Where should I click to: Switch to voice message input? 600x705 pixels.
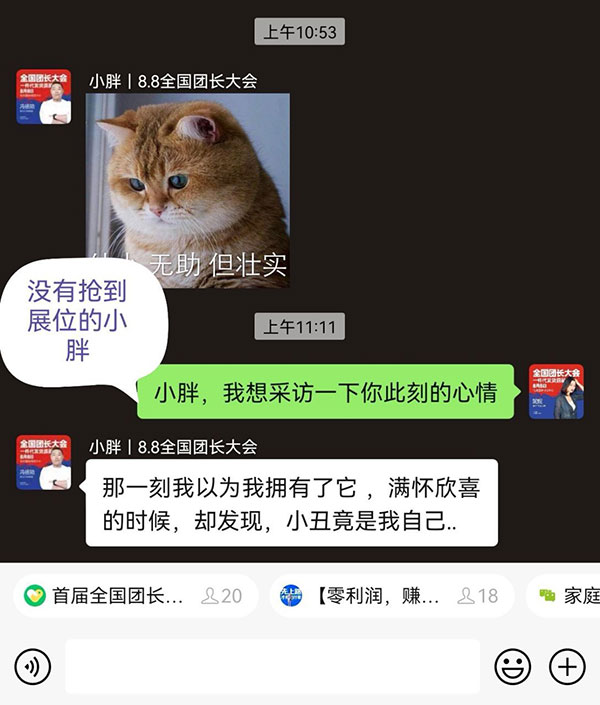pyautogui.click(x=32, y=667)
